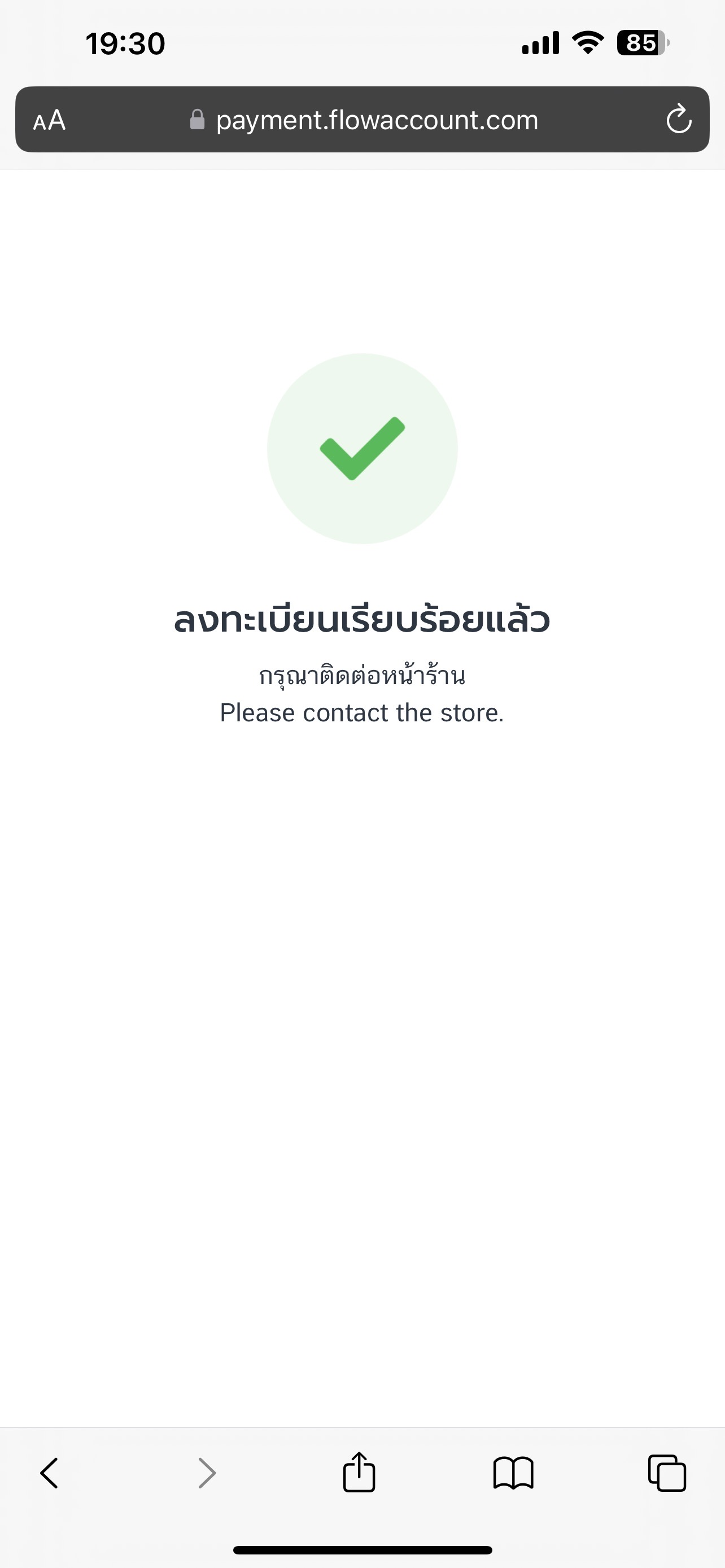Tap the padlock icon in address bar

[x=196, y=119]
